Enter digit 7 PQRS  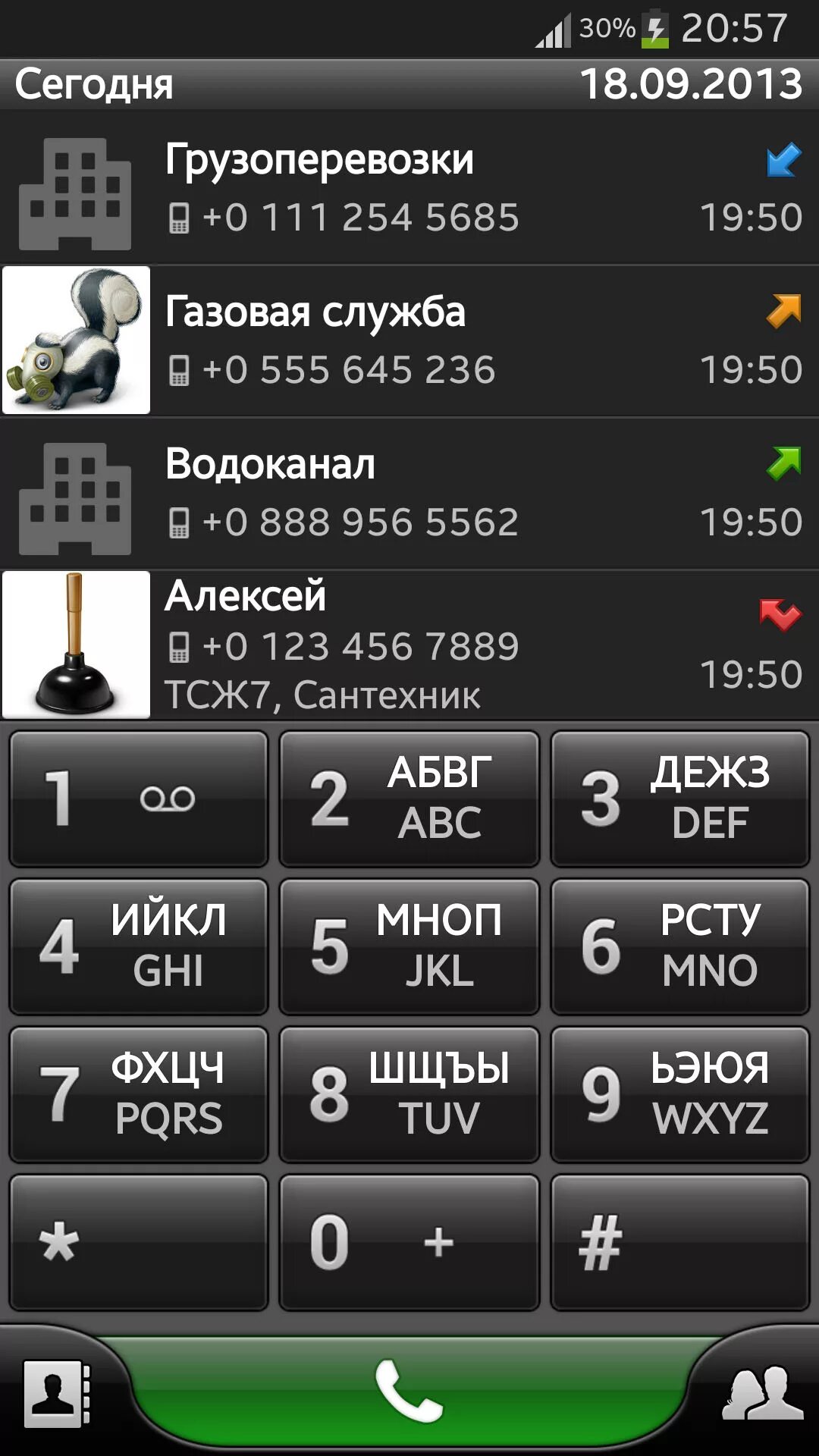pos(139,1094)
